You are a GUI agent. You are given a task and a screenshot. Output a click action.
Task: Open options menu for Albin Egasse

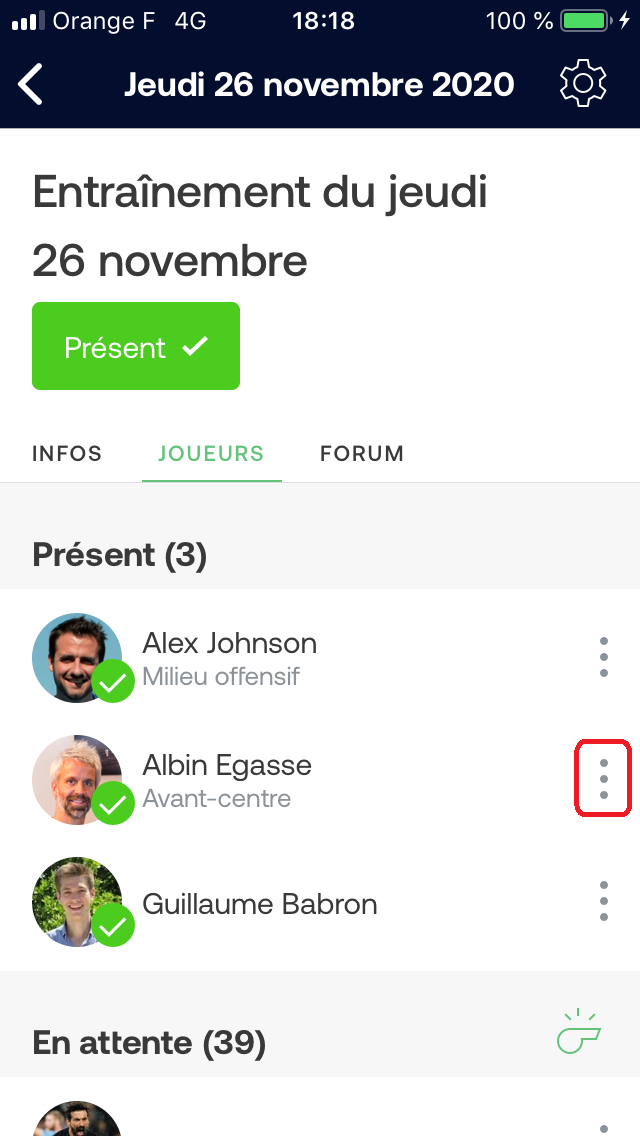pyautogui.click(x=603, y=778)
